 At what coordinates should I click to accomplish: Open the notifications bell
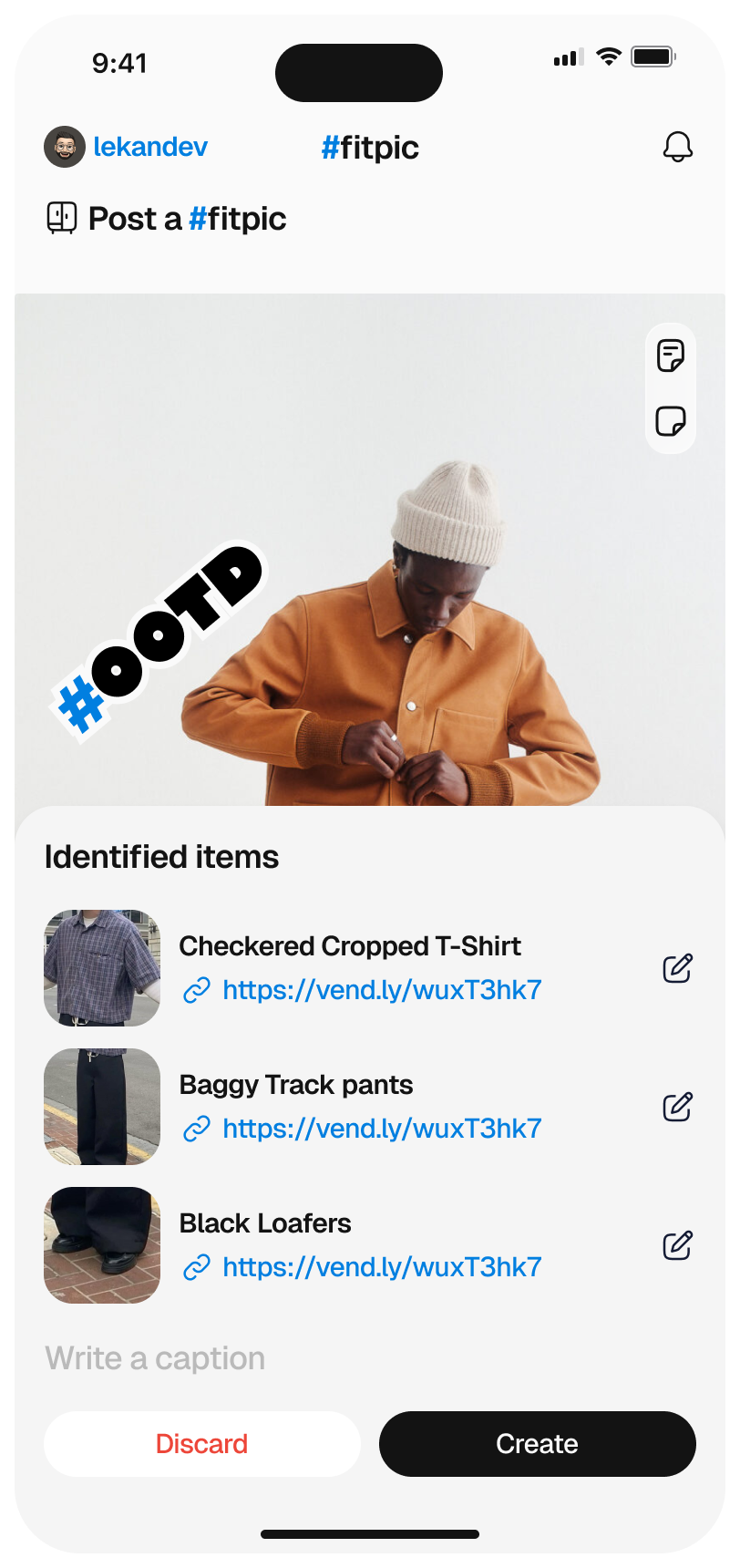pyautogui.click(x=677, y=147)
